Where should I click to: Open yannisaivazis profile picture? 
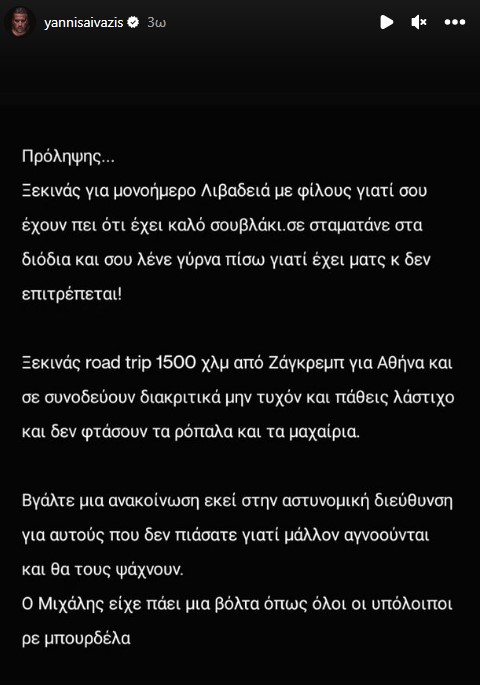click(20, 22)
